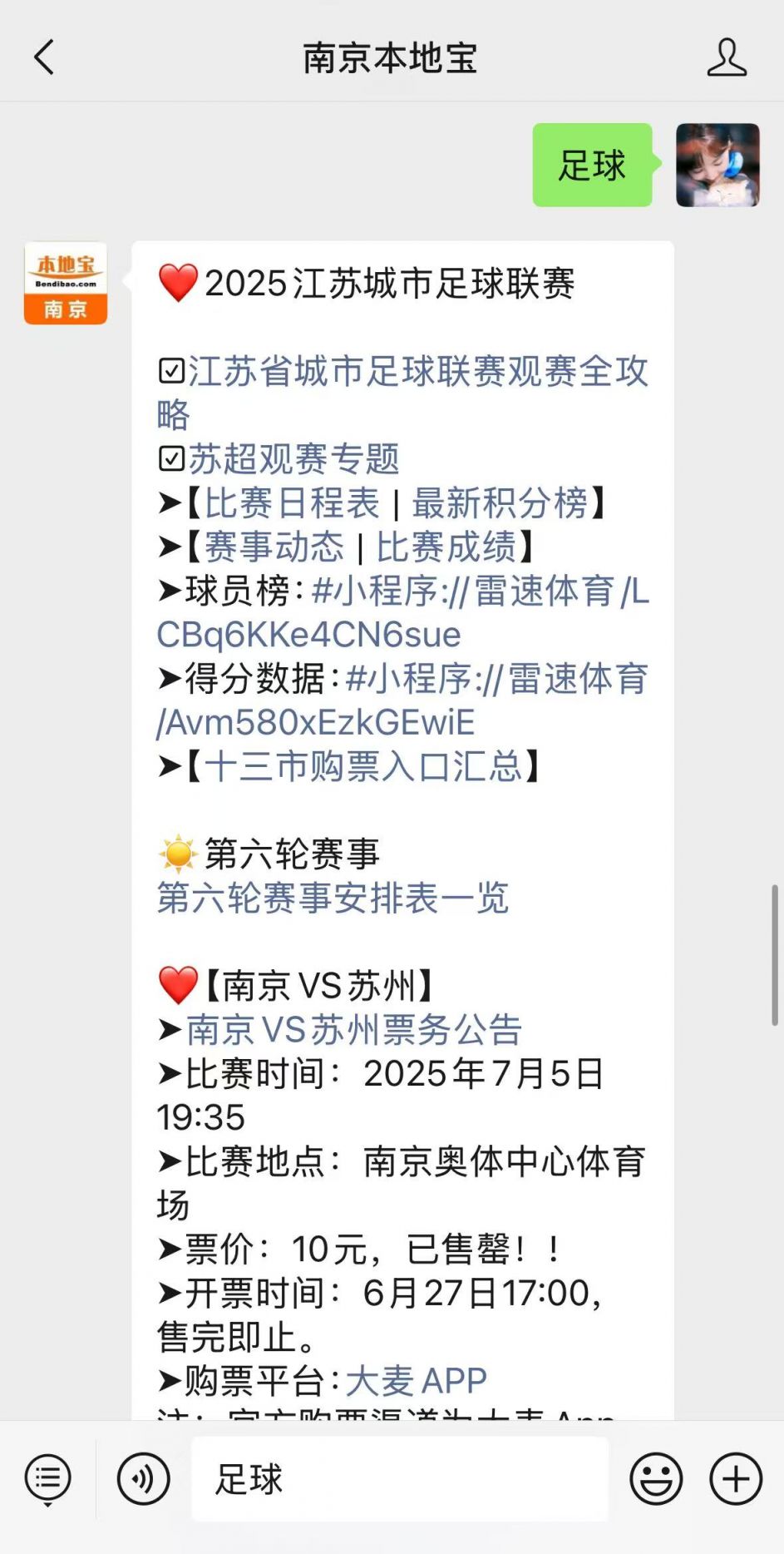Open 大麦APP link
This screenshot has height=1554, width=784.
point(416,1381)
